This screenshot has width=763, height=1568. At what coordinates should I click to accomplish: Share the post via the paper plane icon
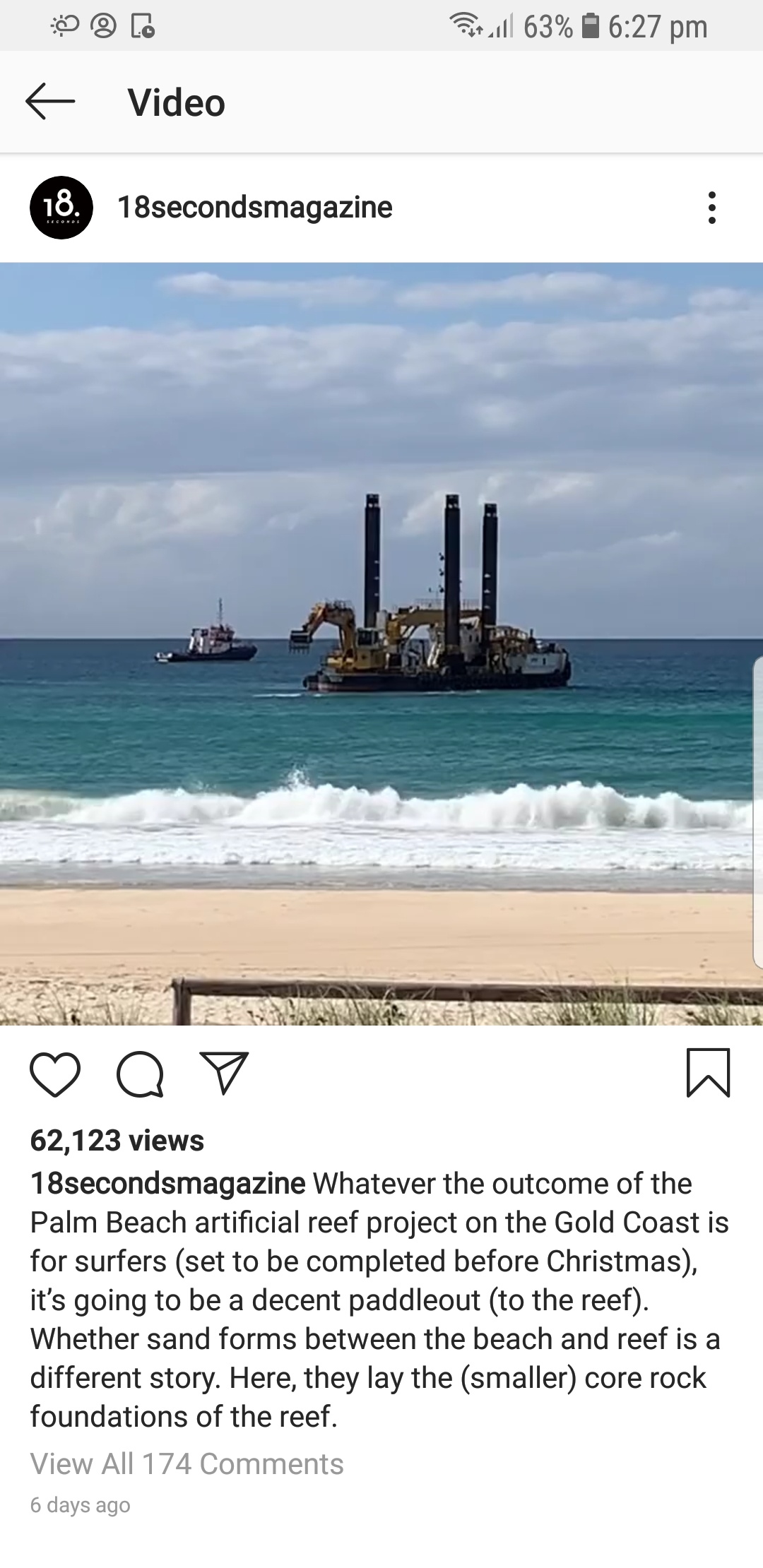pyautogui.click(x=224, y=1074)
